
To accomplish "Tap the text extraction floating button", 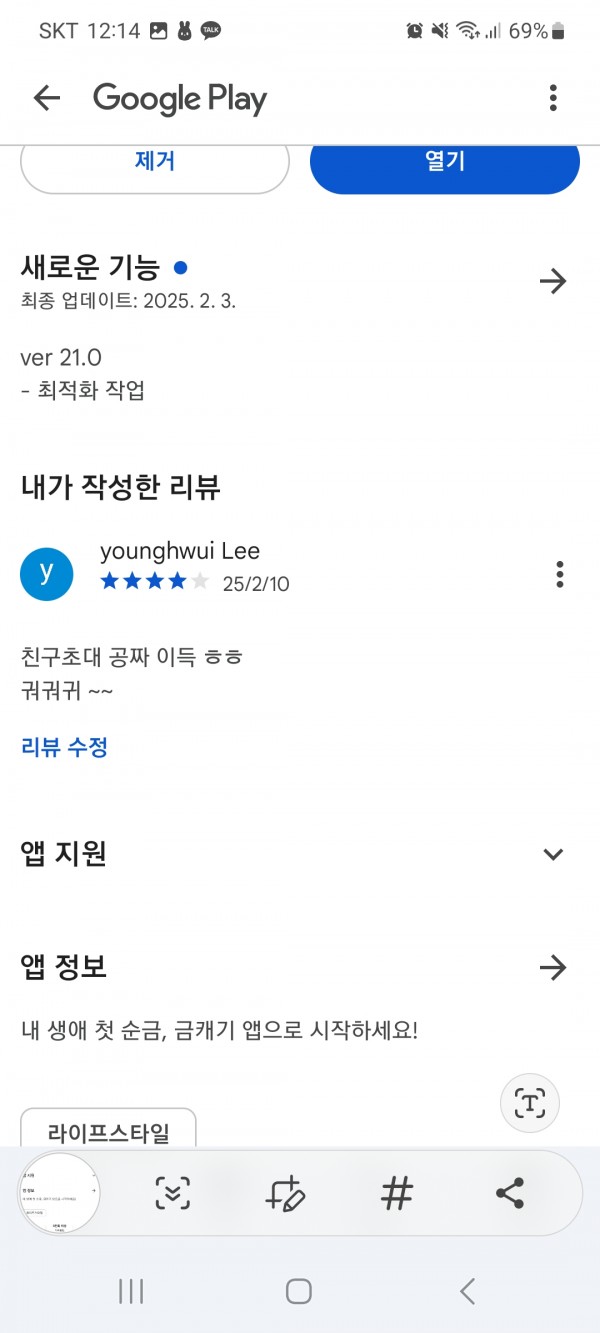I will pos(529,1103).
